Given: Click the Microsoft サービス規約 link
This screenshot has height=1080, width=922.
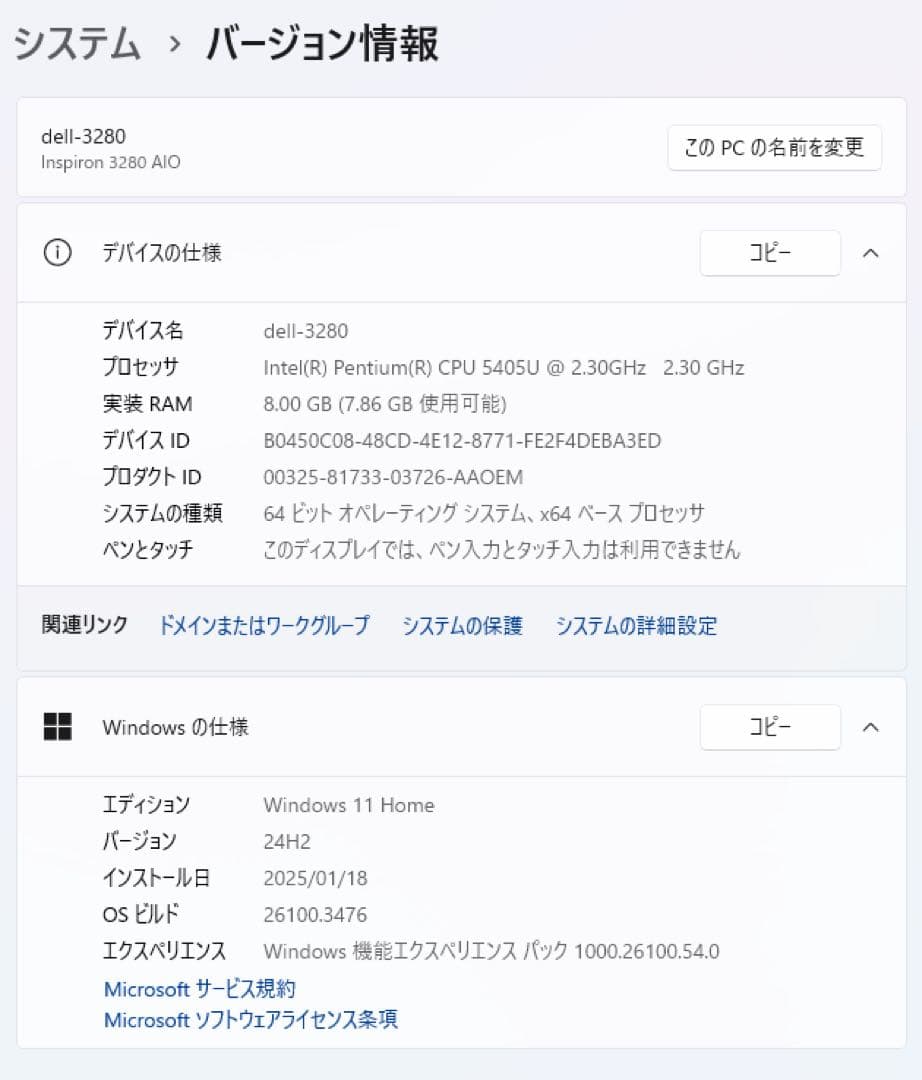Looking at the screenshot, I should coord(197,989).
